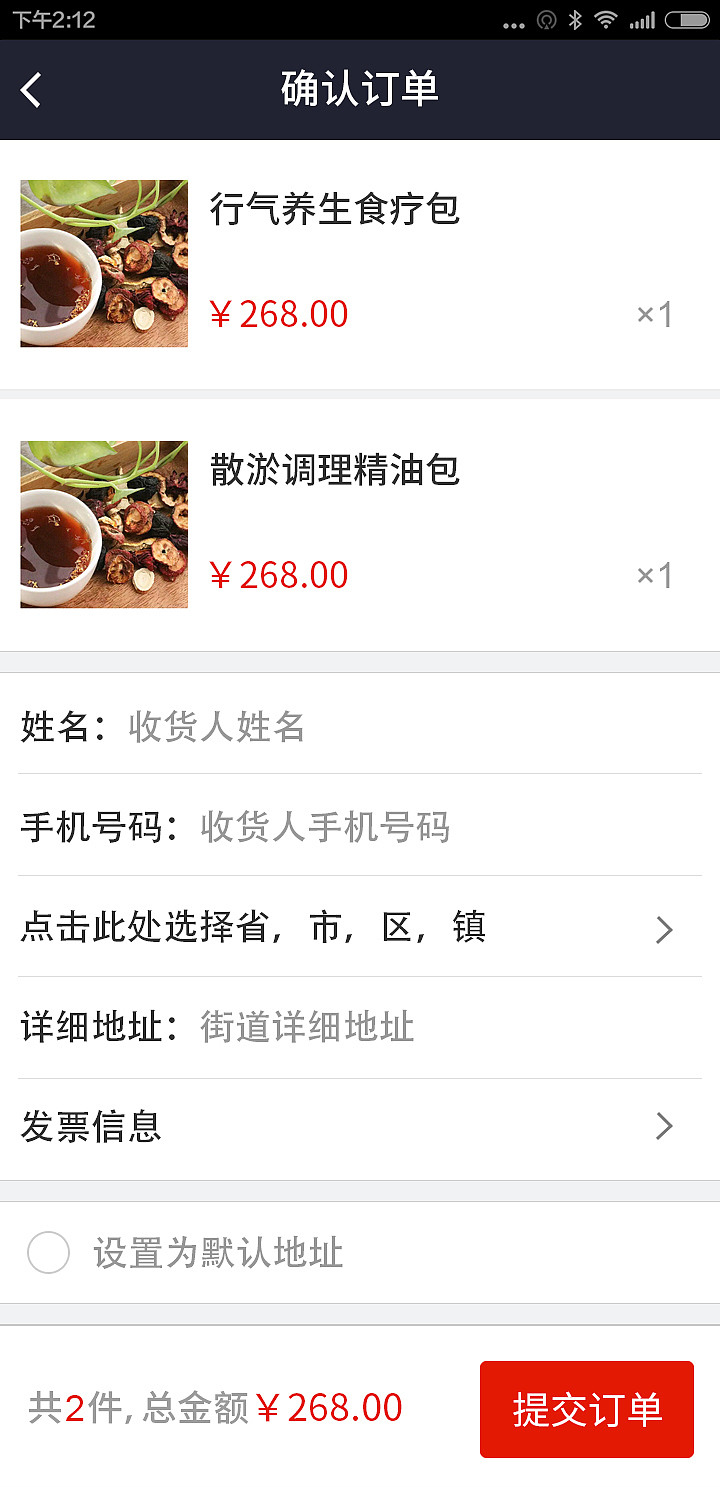
Task: Select 设置为默认地址 option
Action: click(x=49, y=1253)
